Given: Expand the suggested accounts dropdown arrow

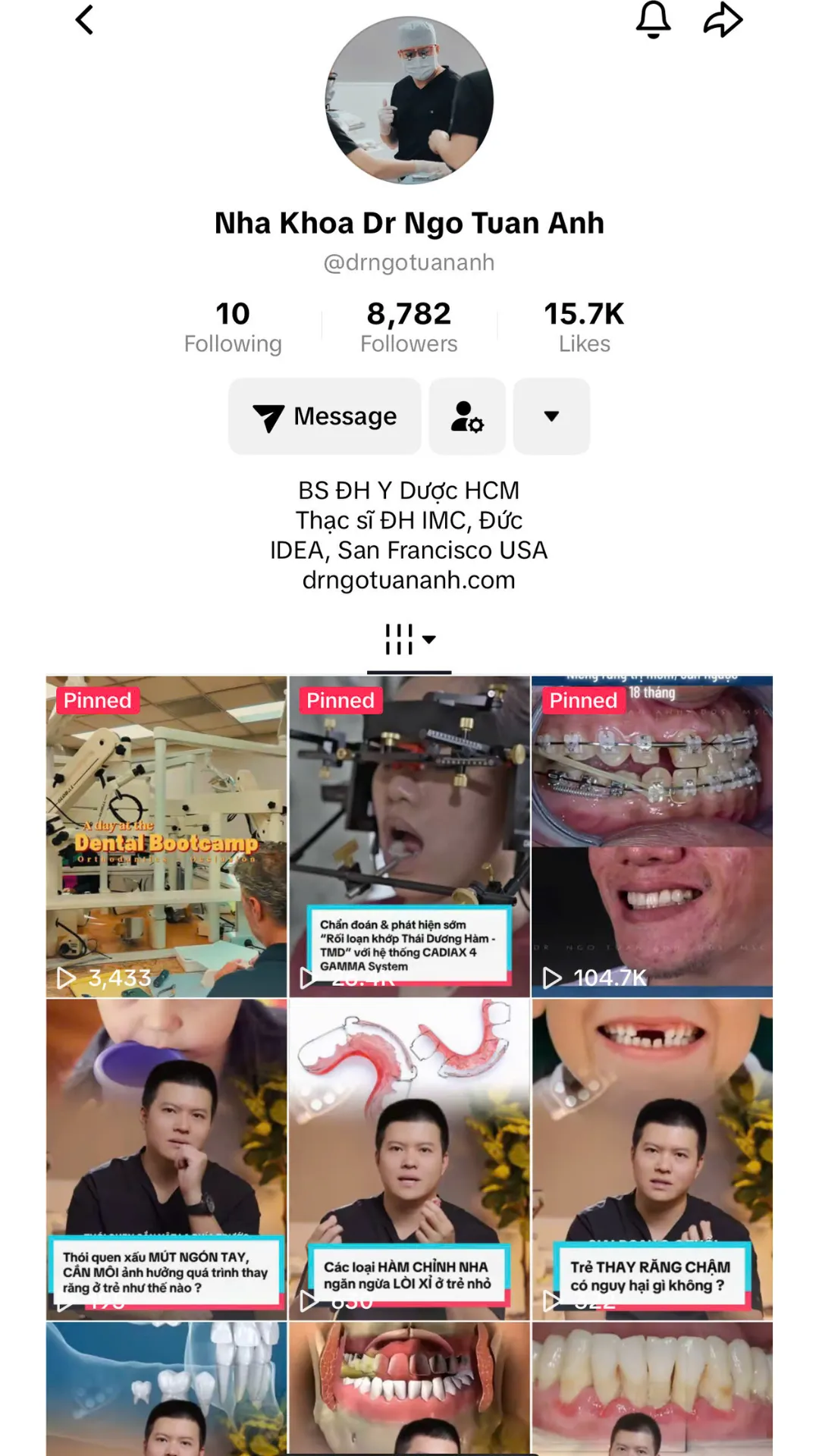Looking at the screenshot, I should point(551,416).
